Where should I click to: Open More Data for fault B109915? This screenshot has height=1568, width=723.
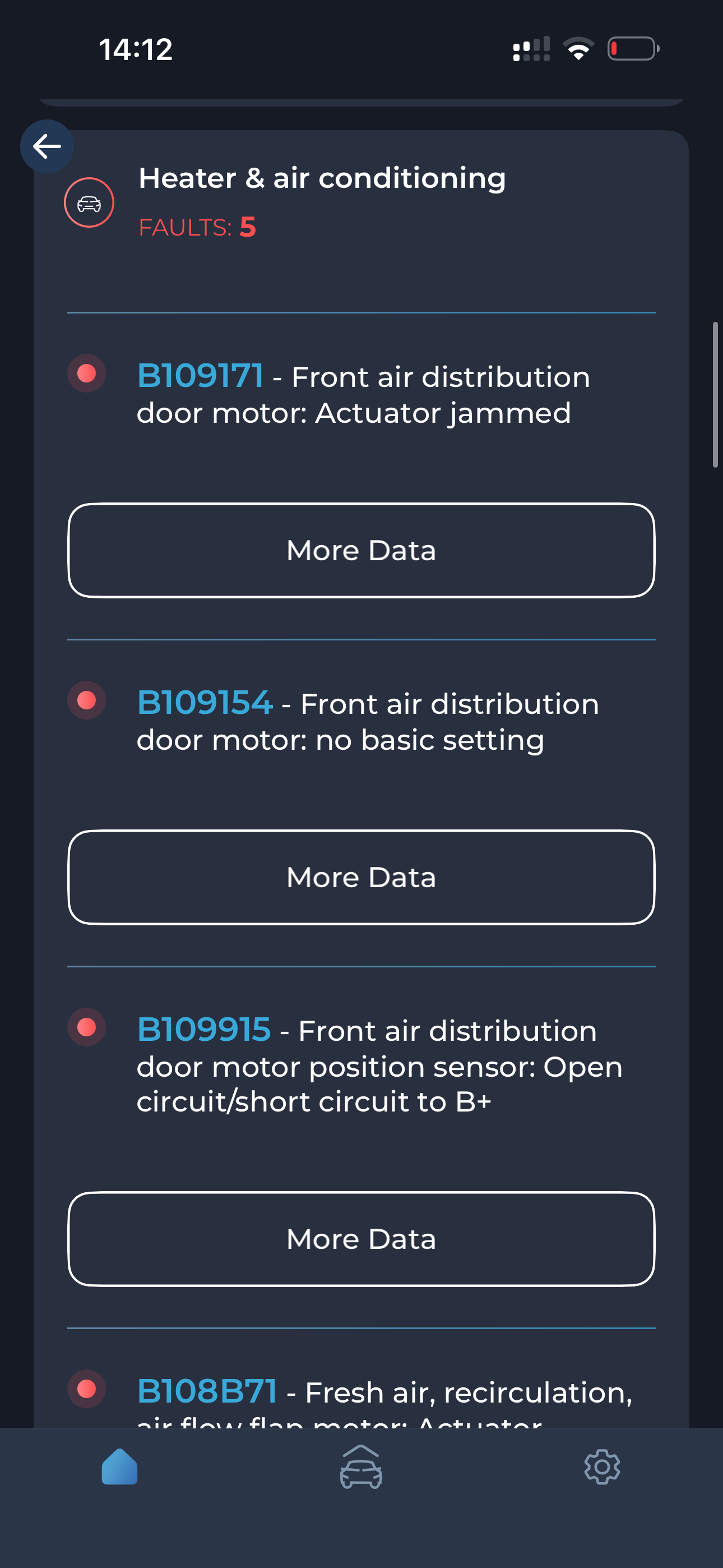pyautogui.click(x=361, y=1239)
